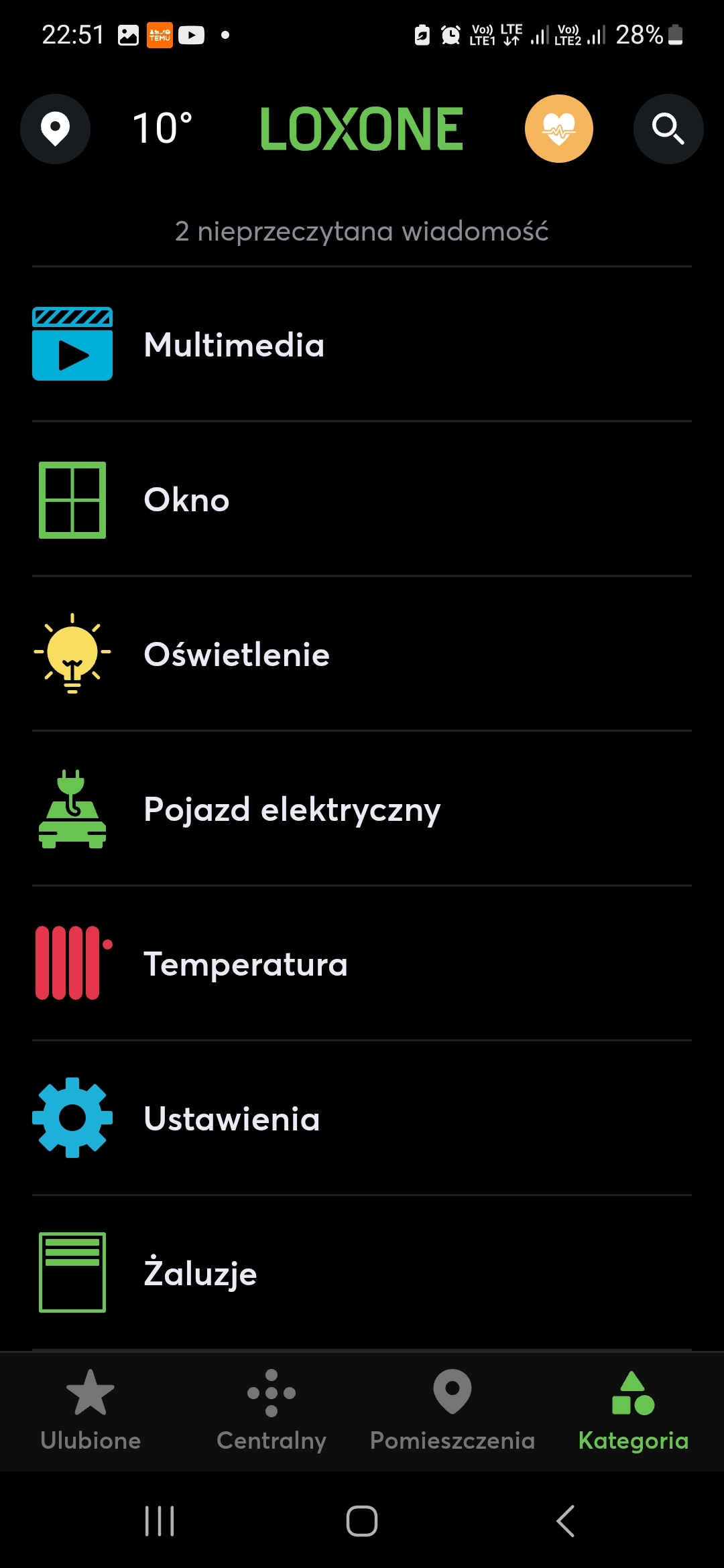Switch to the Pomieszczenia tab
This screenshot has width=724, height=1568.
click(452, 1411)
